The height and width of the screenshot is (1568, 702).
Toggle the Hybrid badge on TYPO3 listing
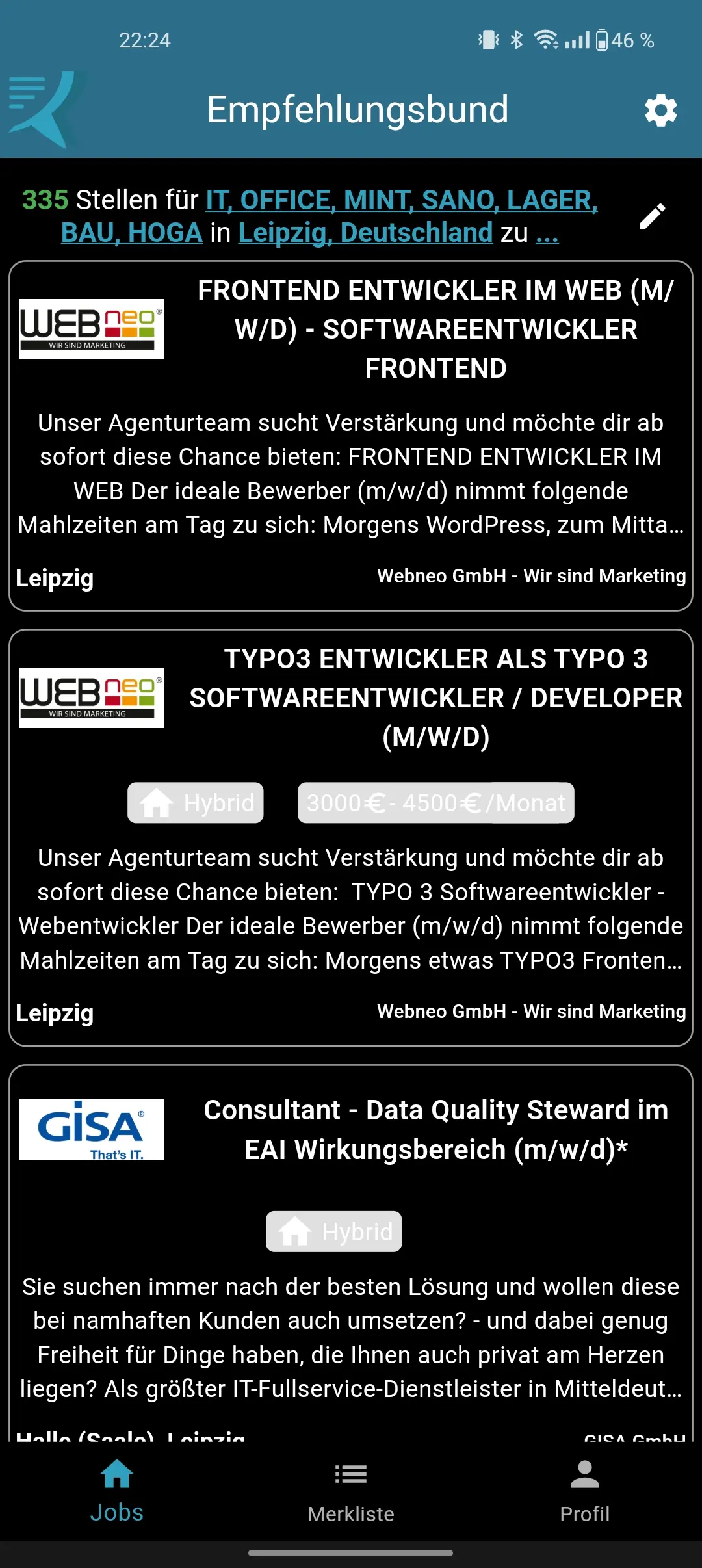194,803
